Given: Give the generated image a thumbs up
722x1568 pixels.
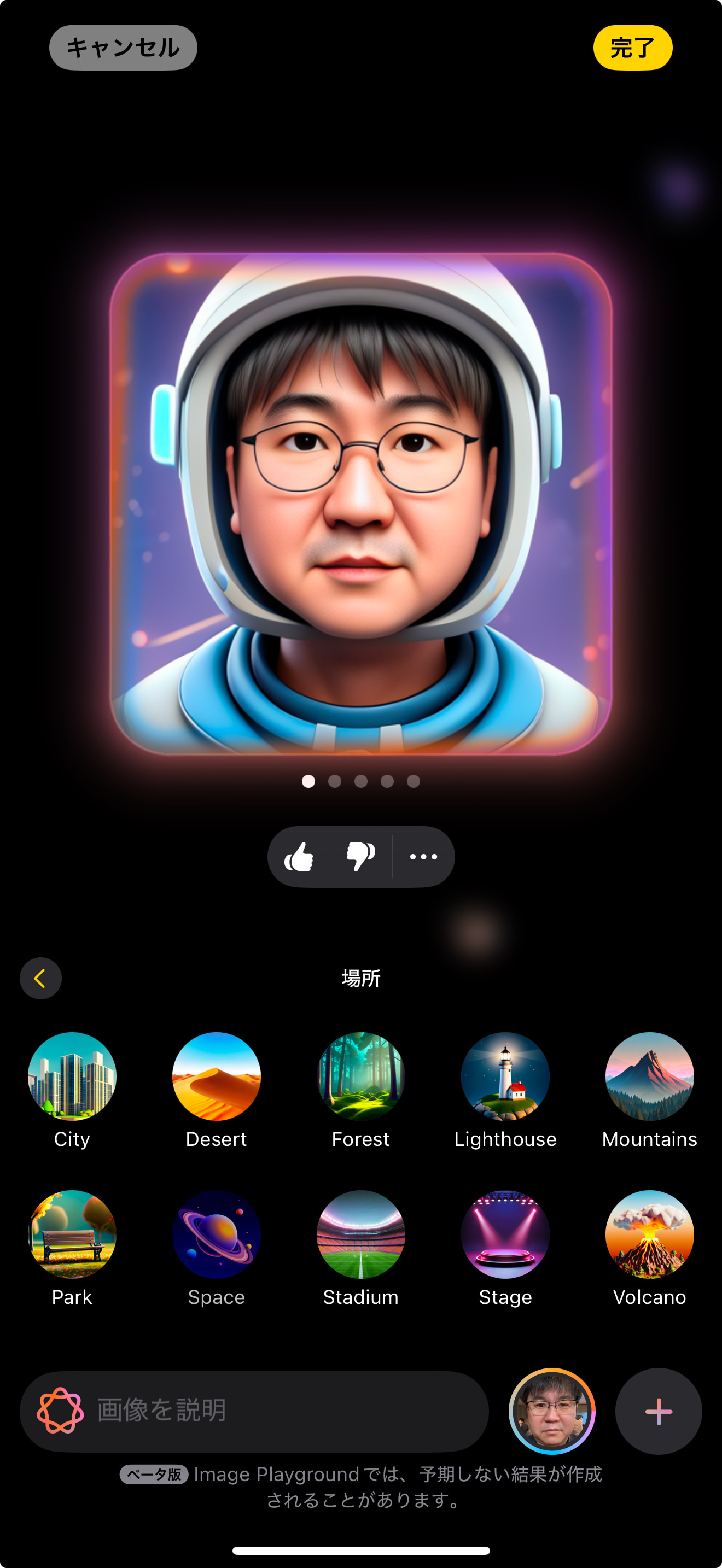Looking at the screenshot, I should coord(299,856).
